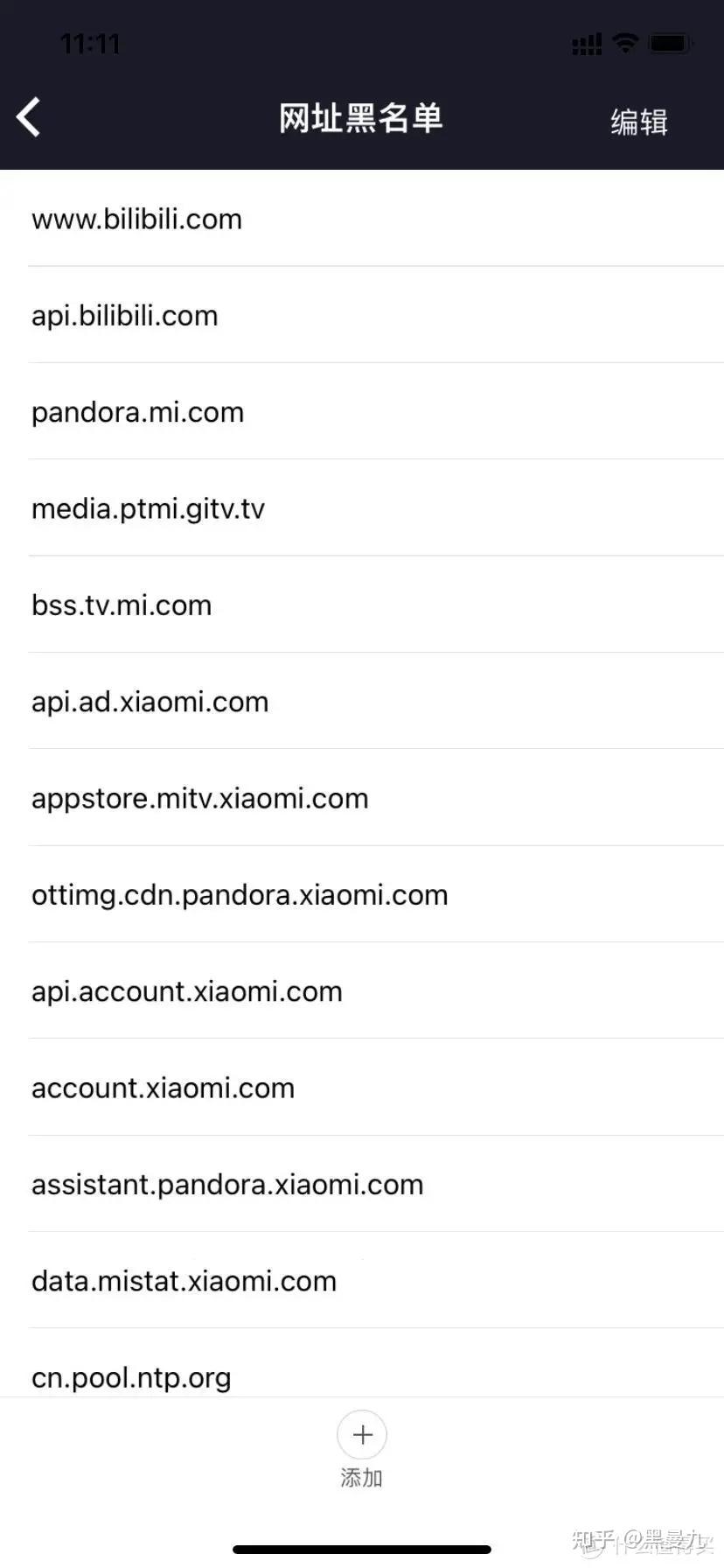Image resolution: width=724 pixels, height=1568 pixels.
Task: Go back using the top-left arrow
Action: 29,117
